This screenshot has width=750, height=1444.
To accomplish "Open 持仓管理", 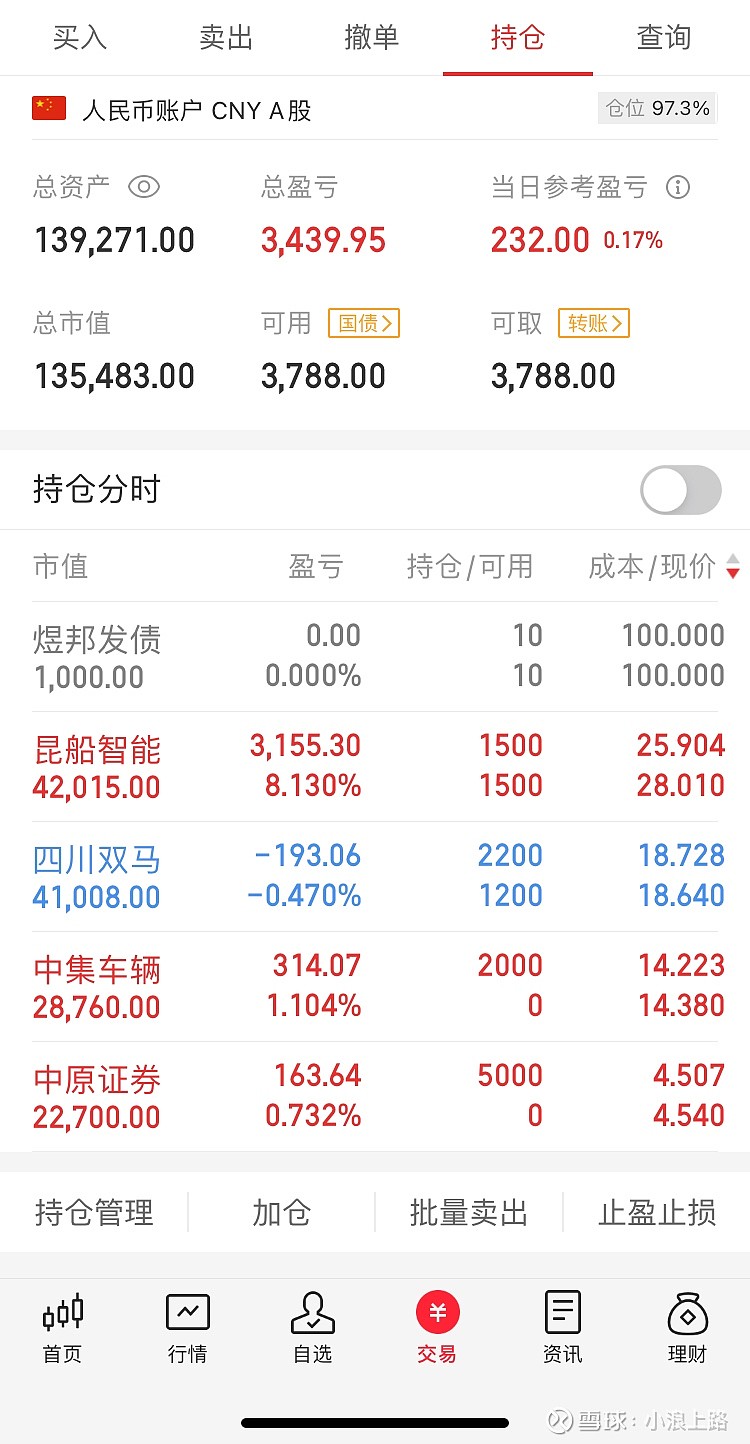I will coord(94,1213).
